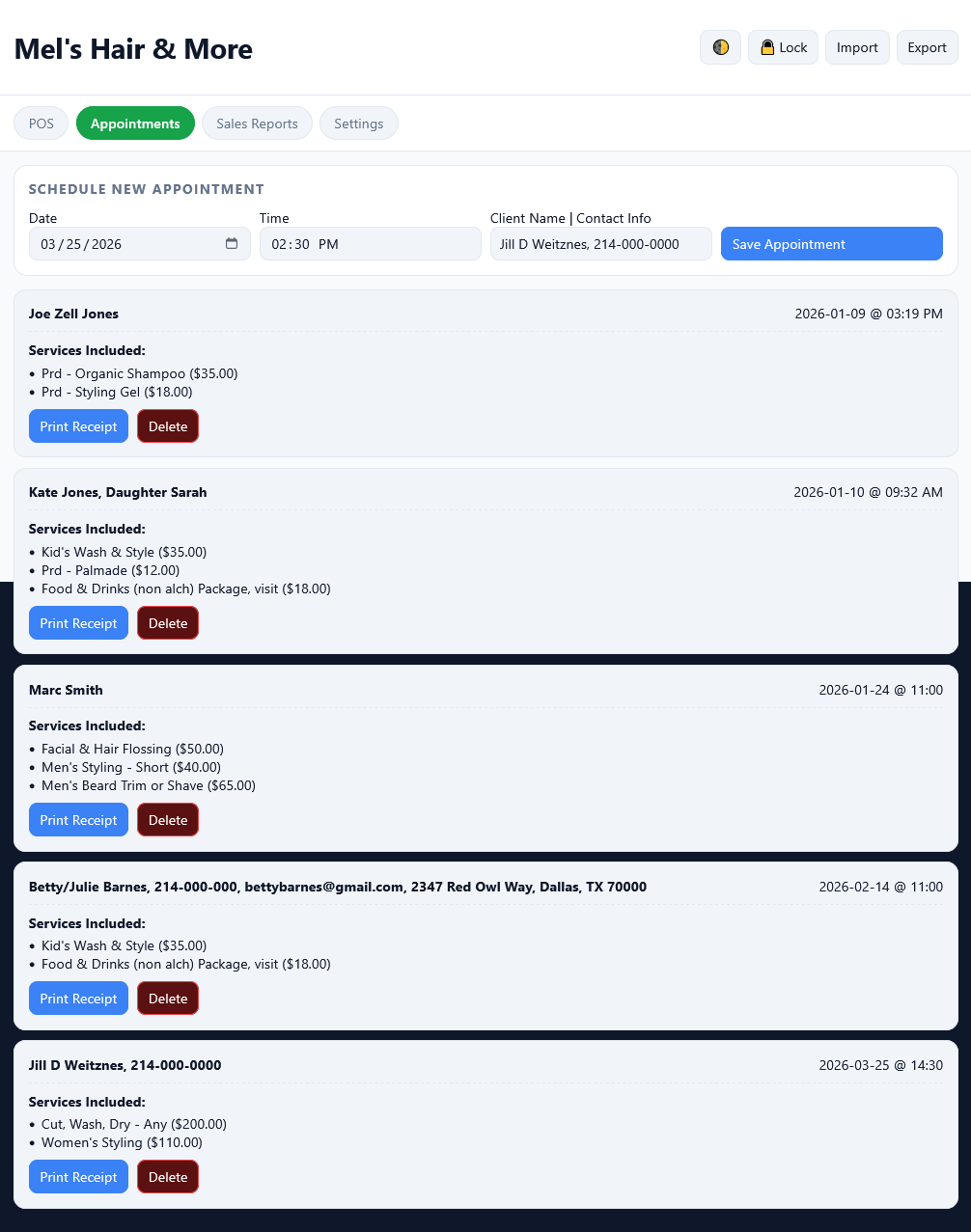
Task: Open the Import option
Action: (857, 47)
